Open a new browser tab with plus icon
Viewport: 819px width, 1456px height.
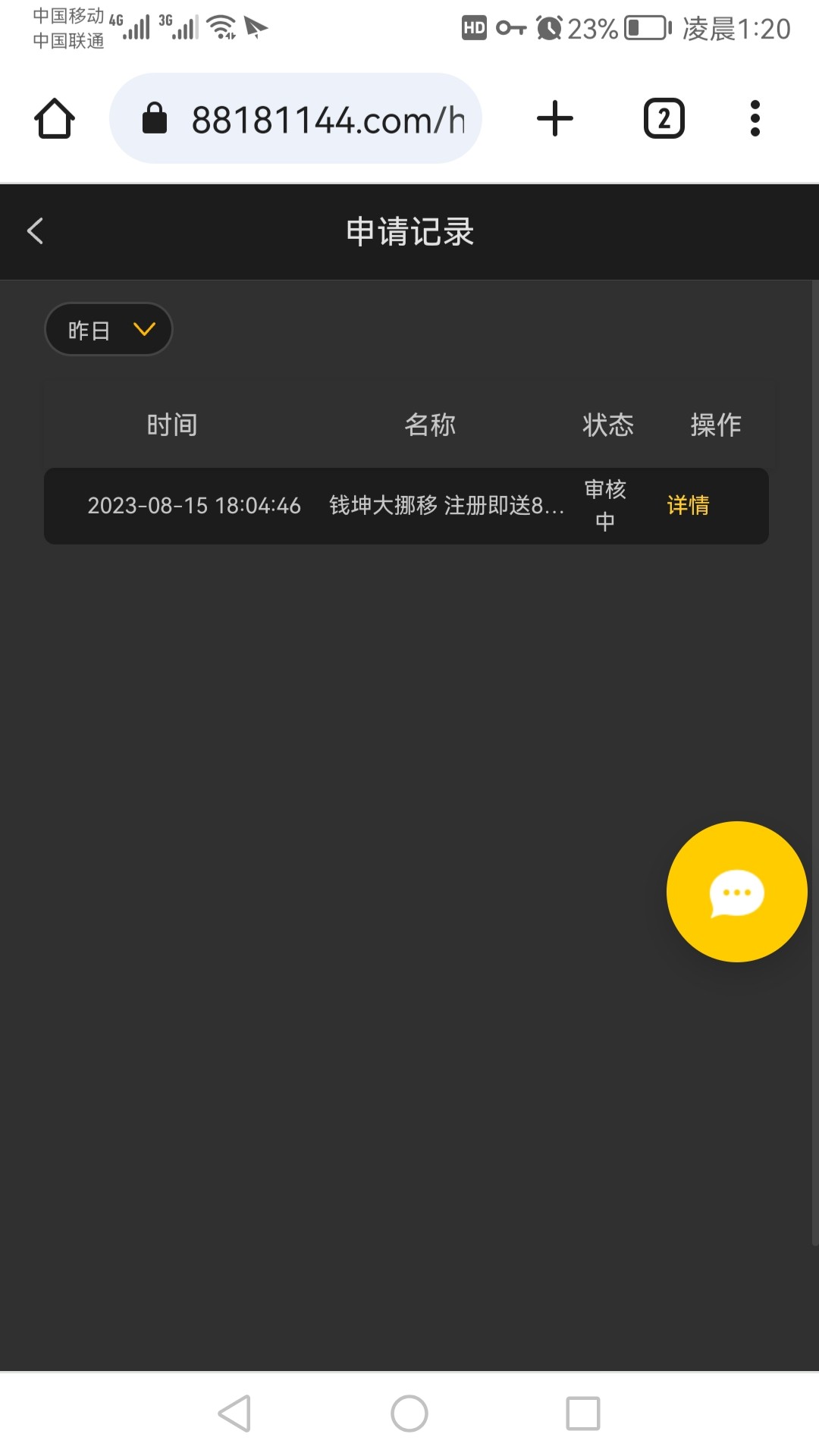tap(554, 118)
